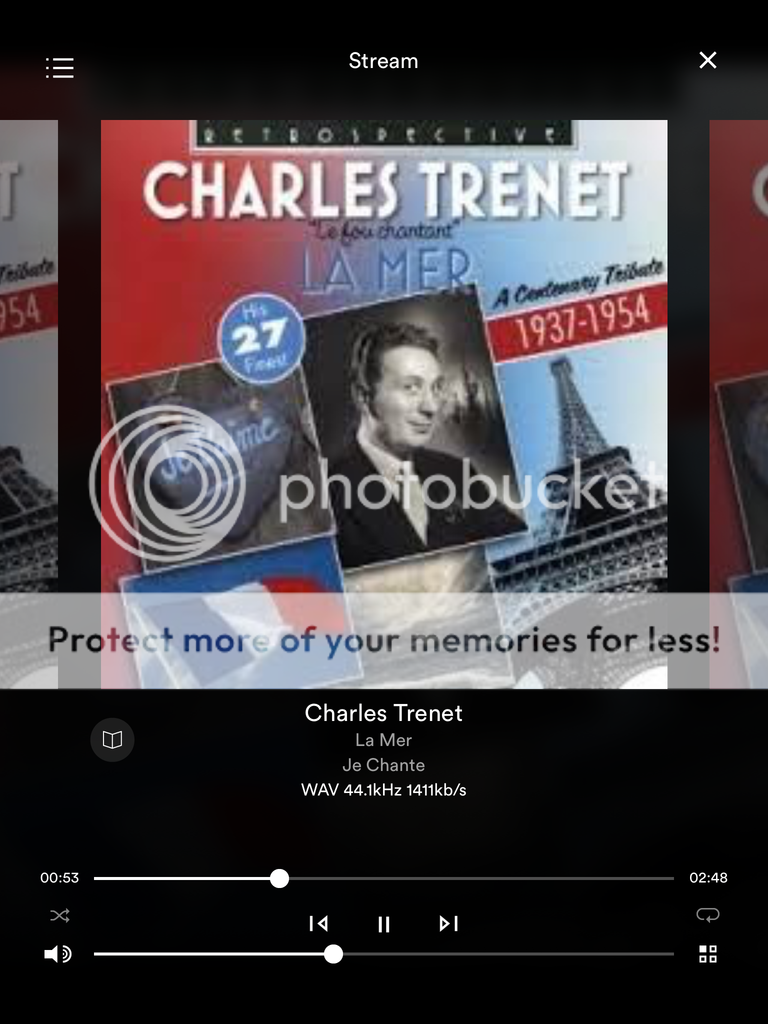Go back to the previous track
The height and width of the screenshot is (1024, 768).
click(318, 924)
